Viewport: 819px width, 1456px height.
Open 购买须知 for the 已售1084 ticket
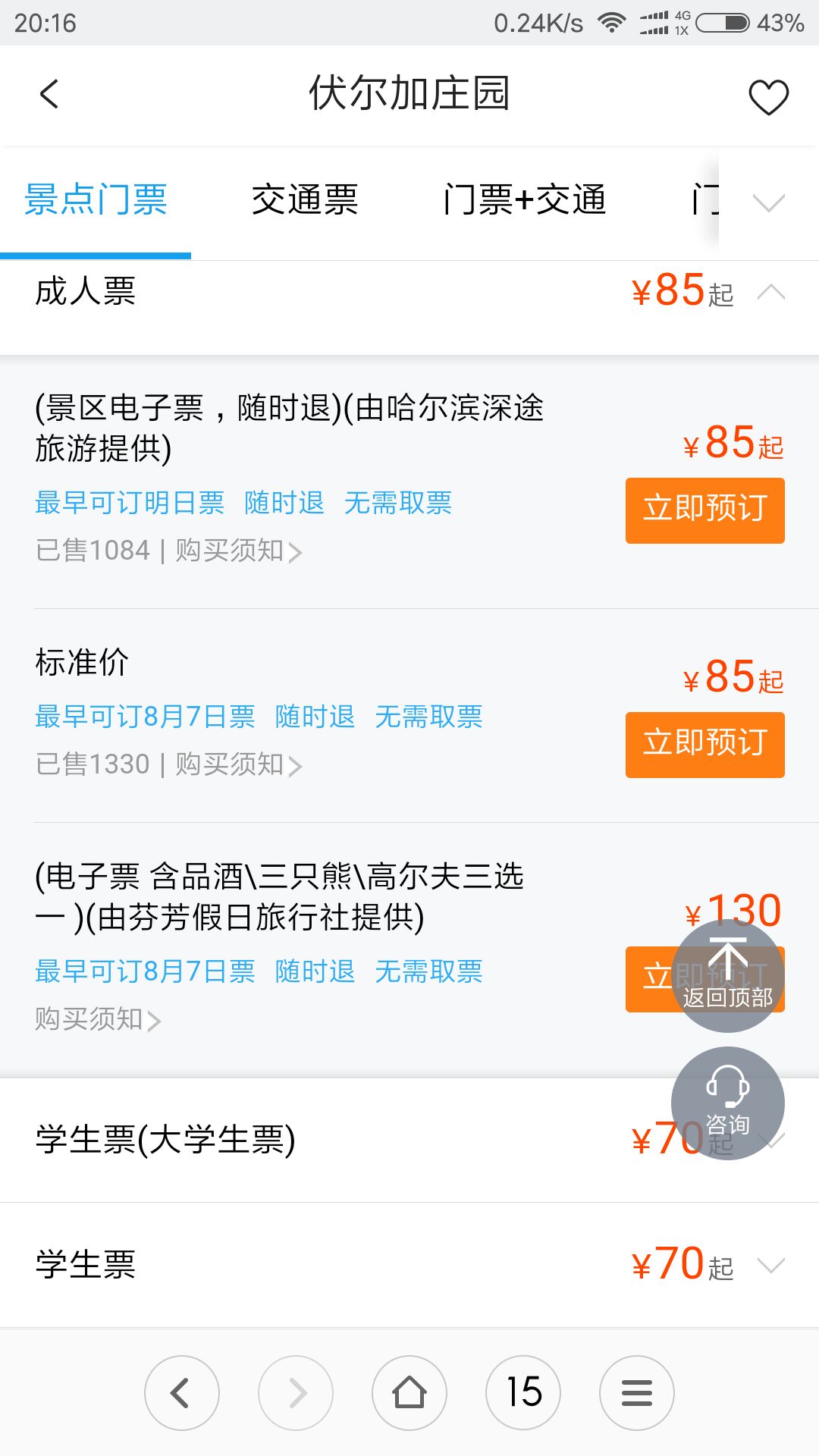click(x=239, y=551)
